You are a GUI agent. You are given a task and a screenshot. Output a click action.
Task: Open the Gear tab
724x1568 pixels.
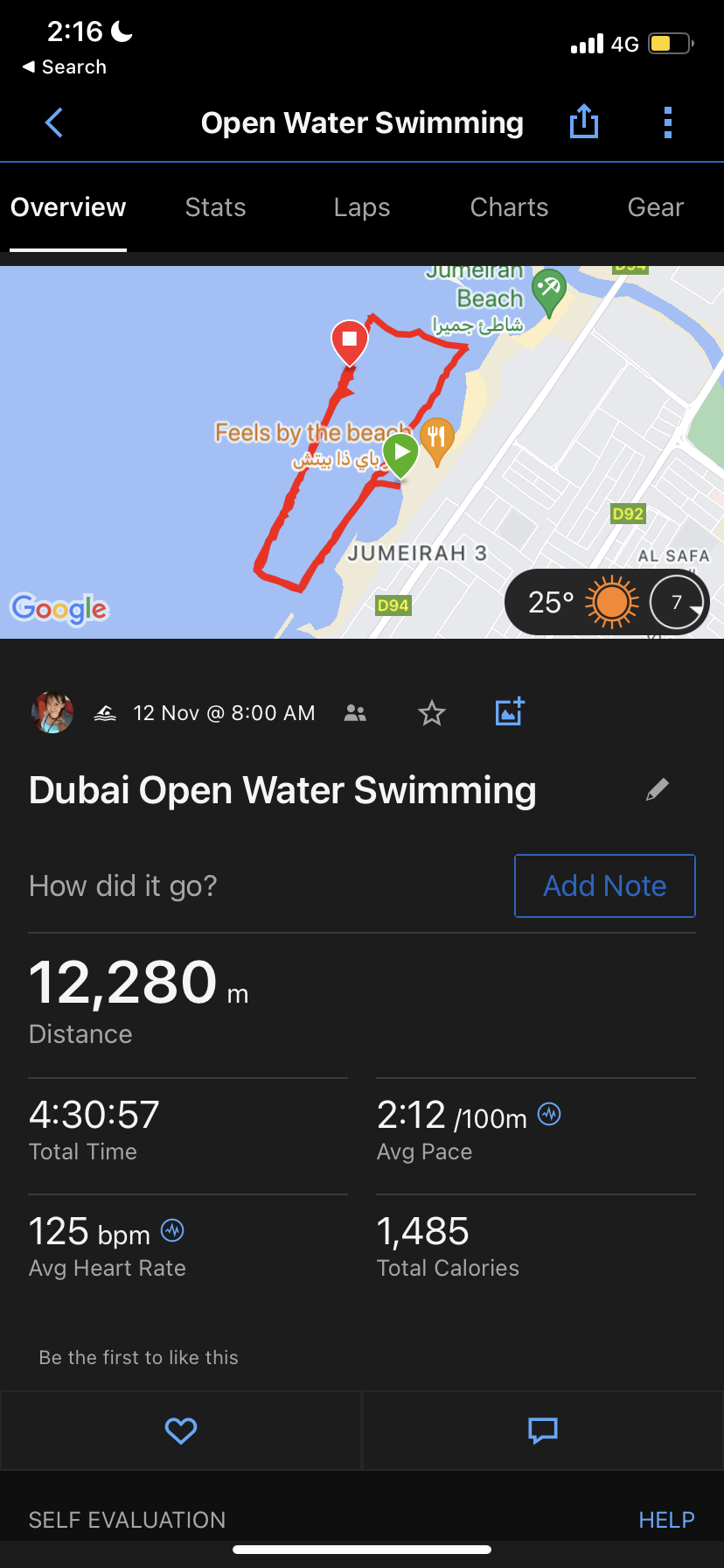656,207
